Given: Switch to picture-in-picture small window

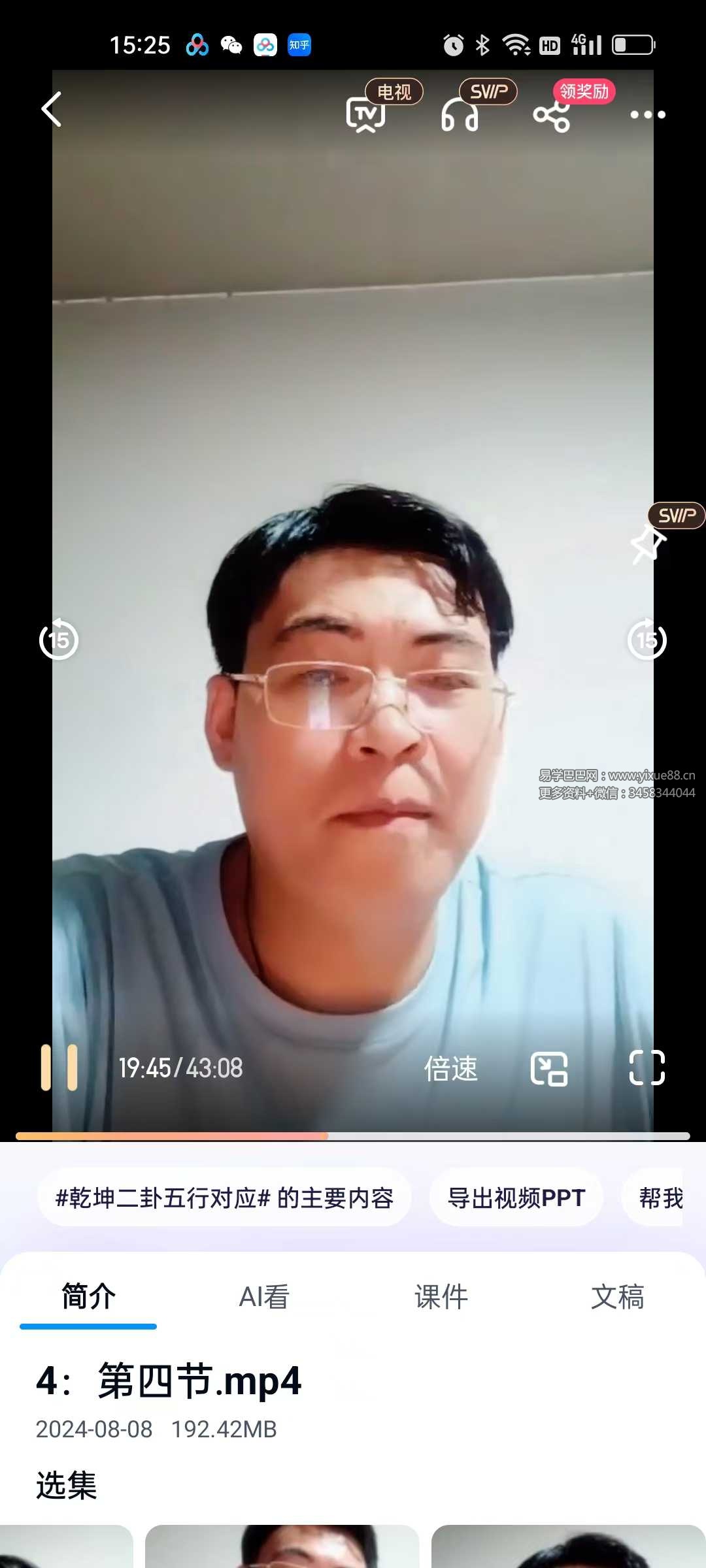Looking at the screenshot, I should [x=549, y=1069].
